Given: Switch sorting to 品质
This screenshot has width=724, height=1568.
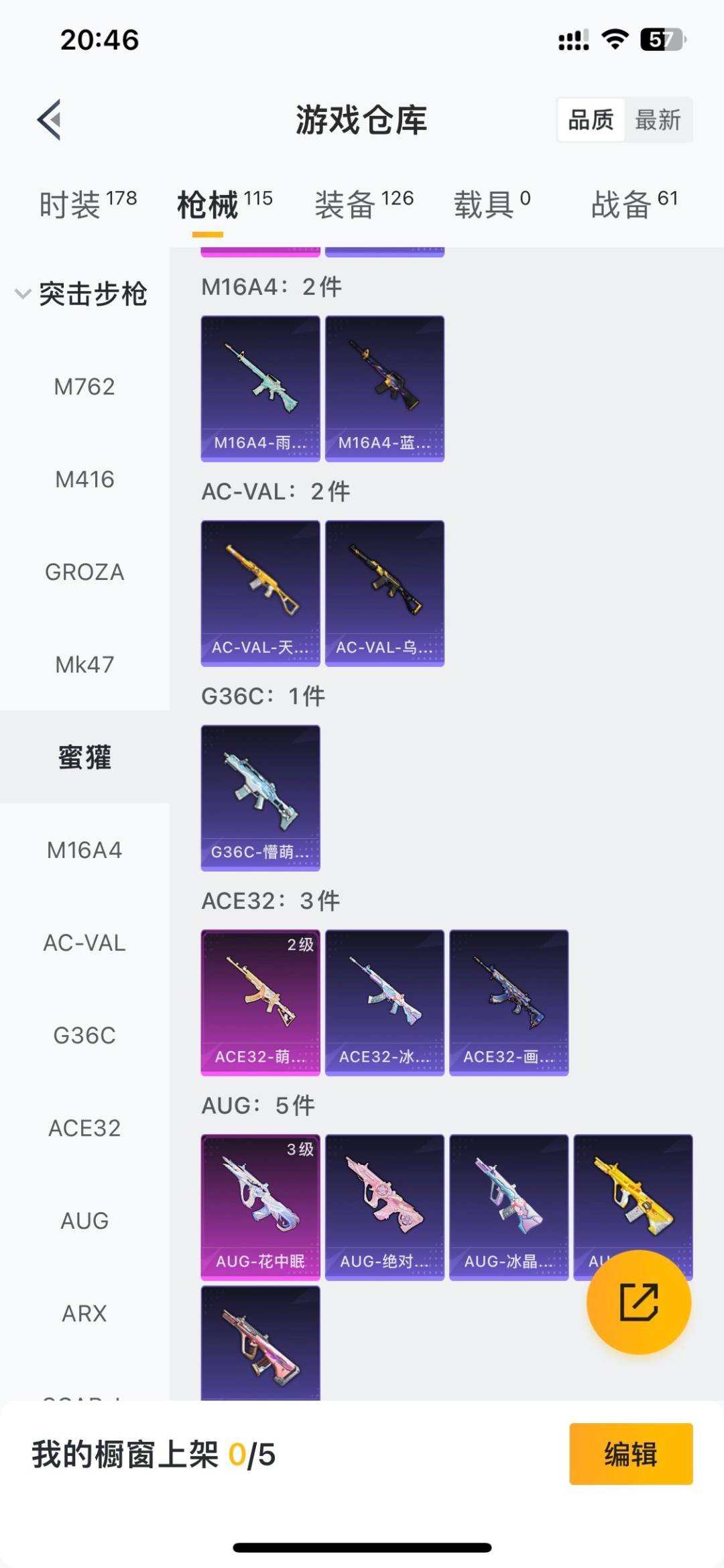Looking at the screenshot, I should coord(591,119).
